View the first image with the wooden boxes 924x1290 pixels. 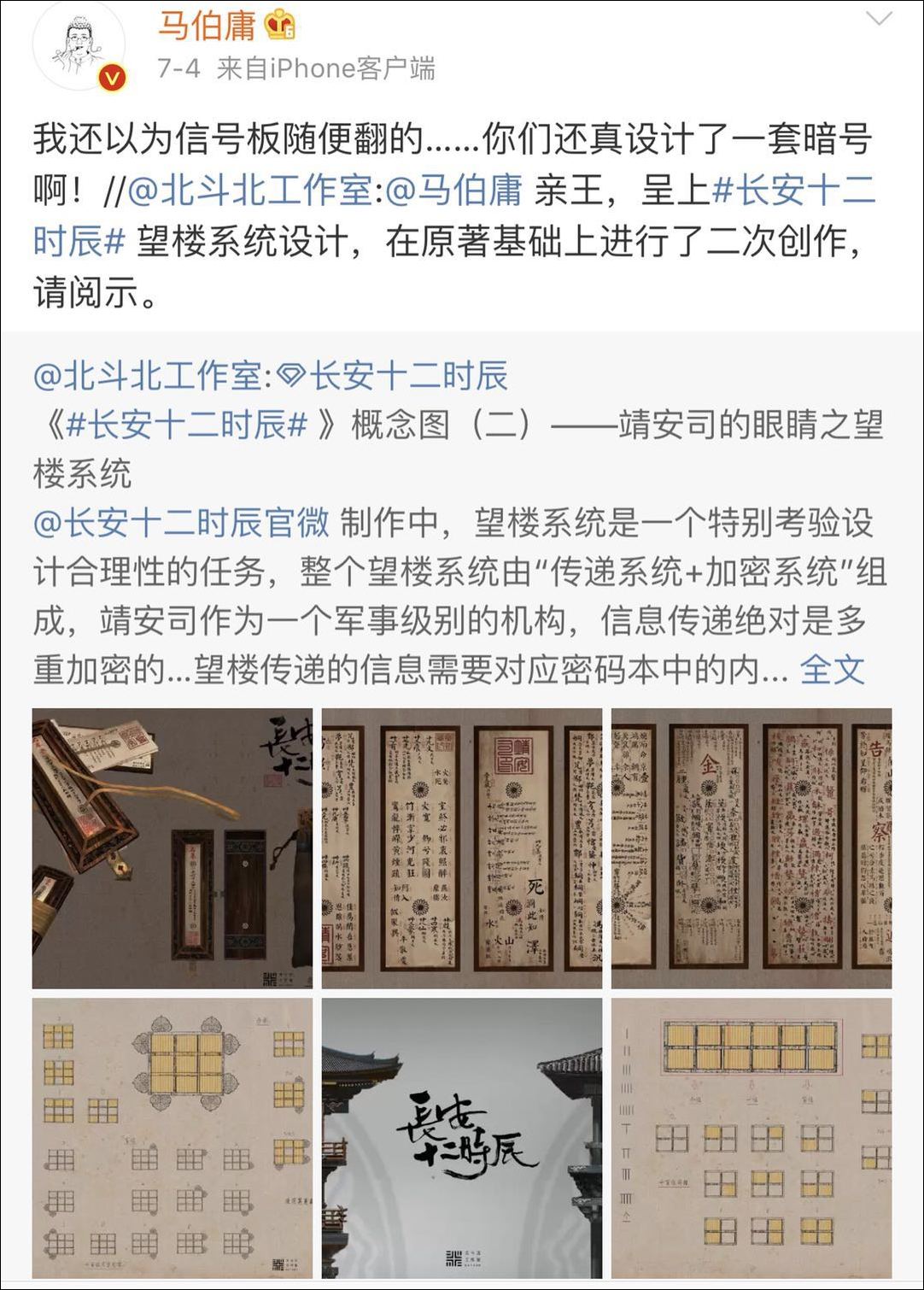point(173,848)
